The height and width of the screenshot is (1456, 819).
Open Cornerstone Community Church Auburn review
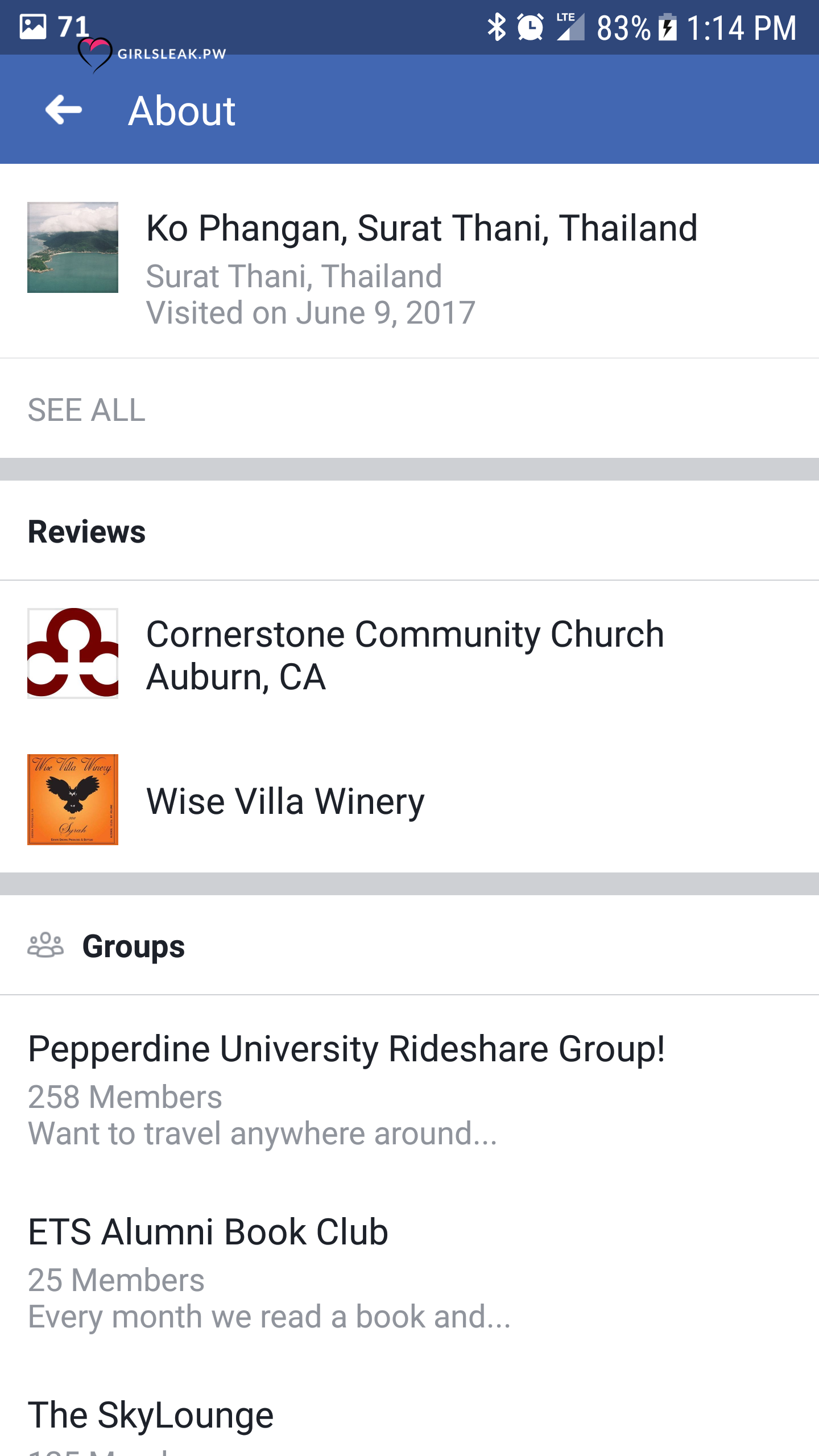pyautogui.click(x=409, y=654)
